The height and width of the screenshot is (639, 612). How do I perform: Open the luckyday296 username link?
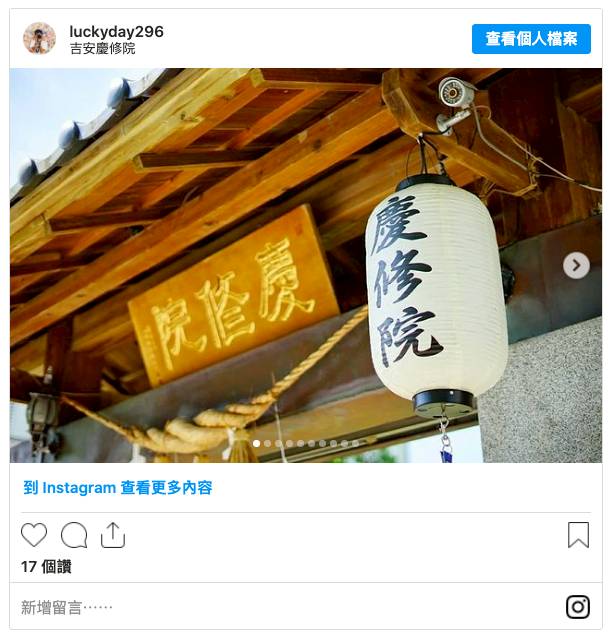click(117, 31)
